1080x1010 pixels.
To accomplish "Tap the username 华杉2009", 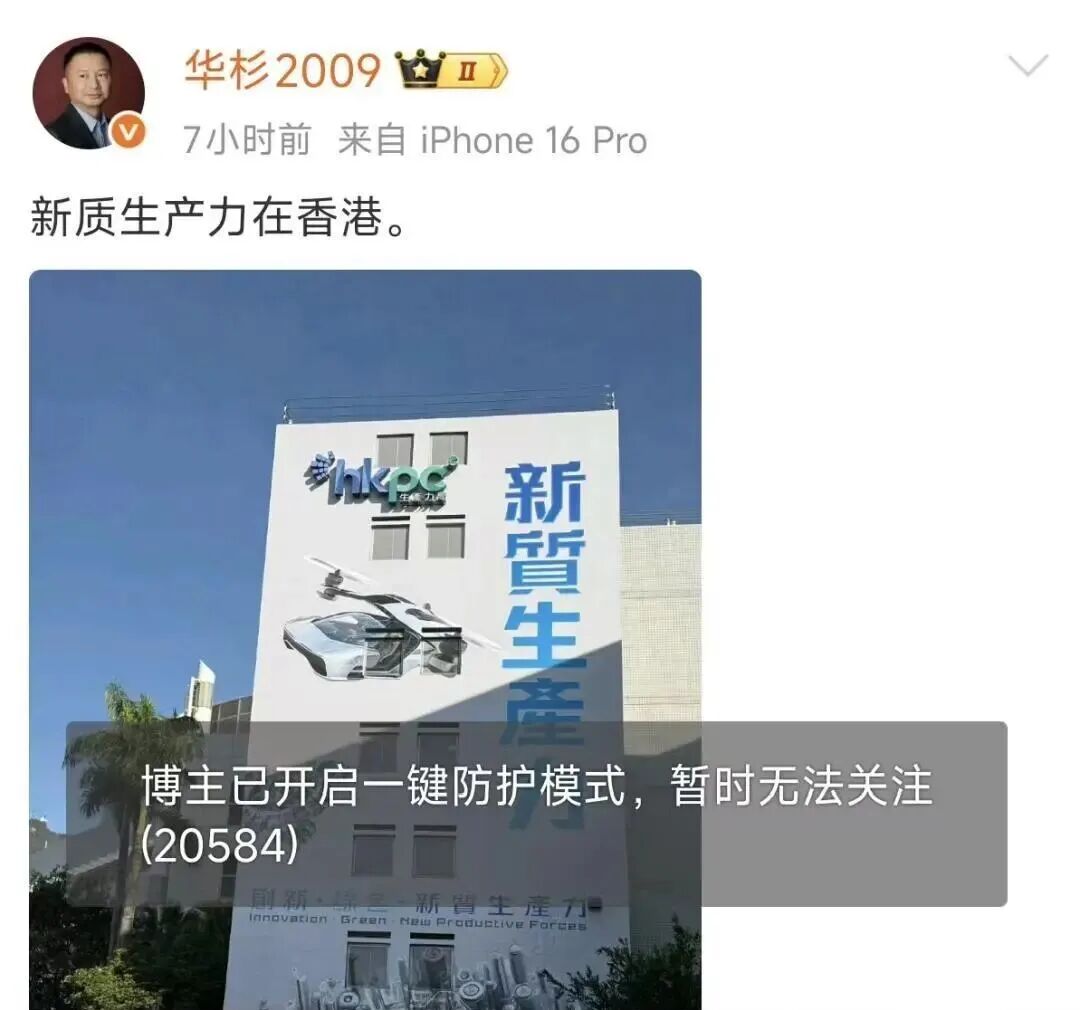I will [282, 71].
